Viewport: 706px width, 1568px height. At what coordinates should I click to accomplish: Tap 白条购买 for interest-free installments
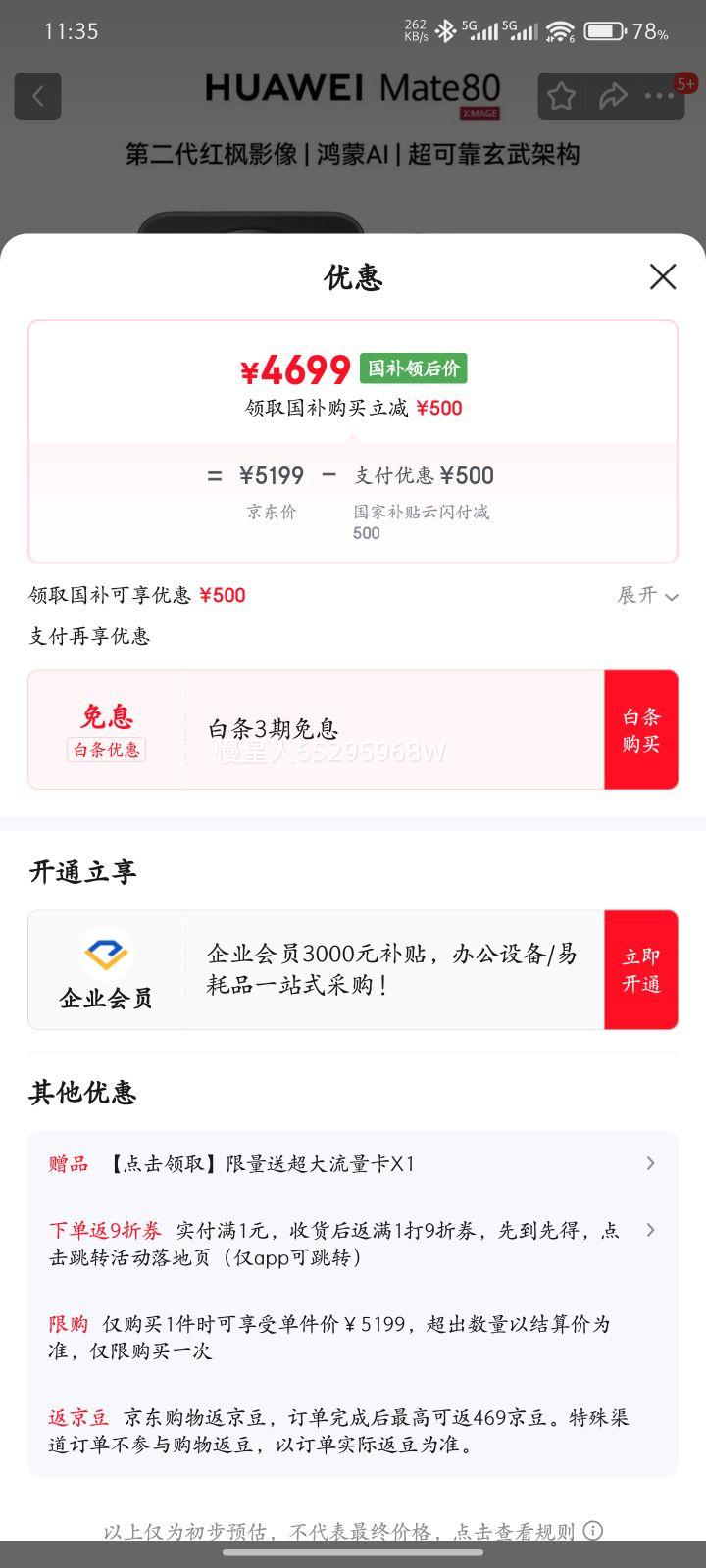pos(640,730)
